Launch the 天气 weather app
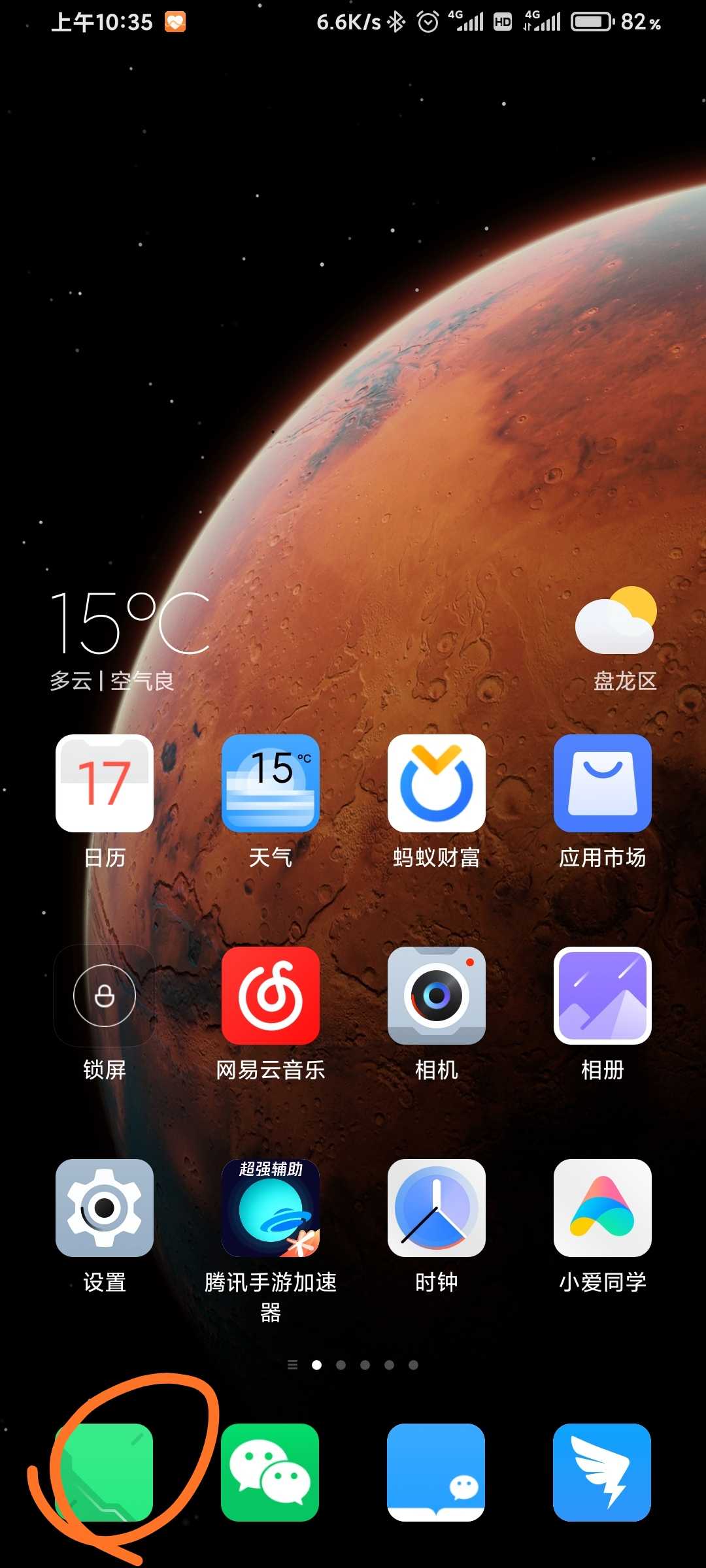Screen dimensions: 706x1568 271,783
